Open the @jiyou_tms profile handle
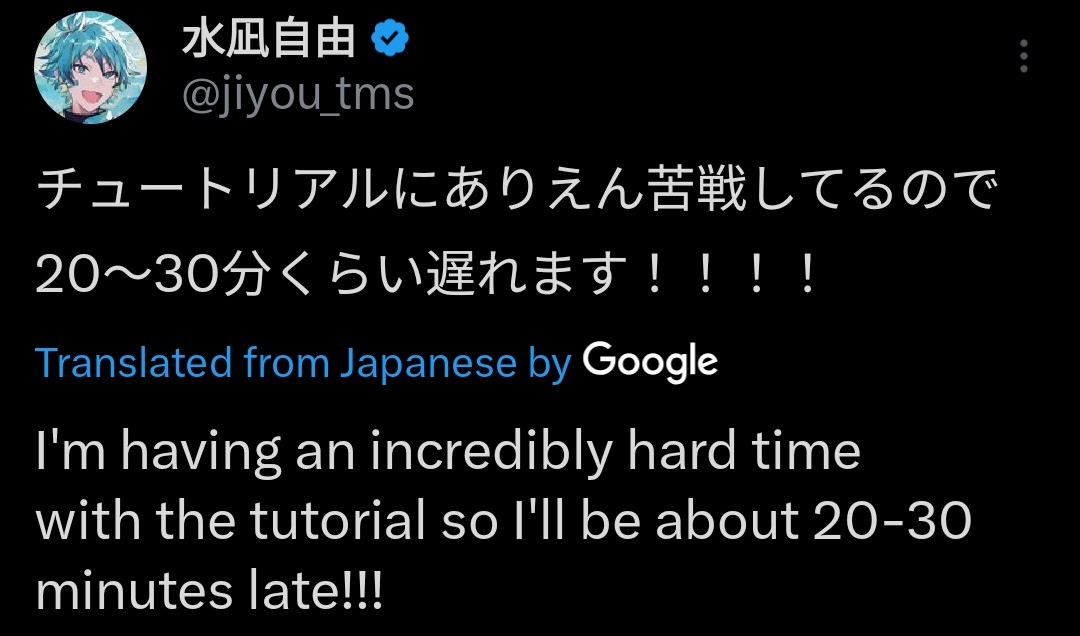Viewport: 1080px width, 636px height. (x=298, y=95)
